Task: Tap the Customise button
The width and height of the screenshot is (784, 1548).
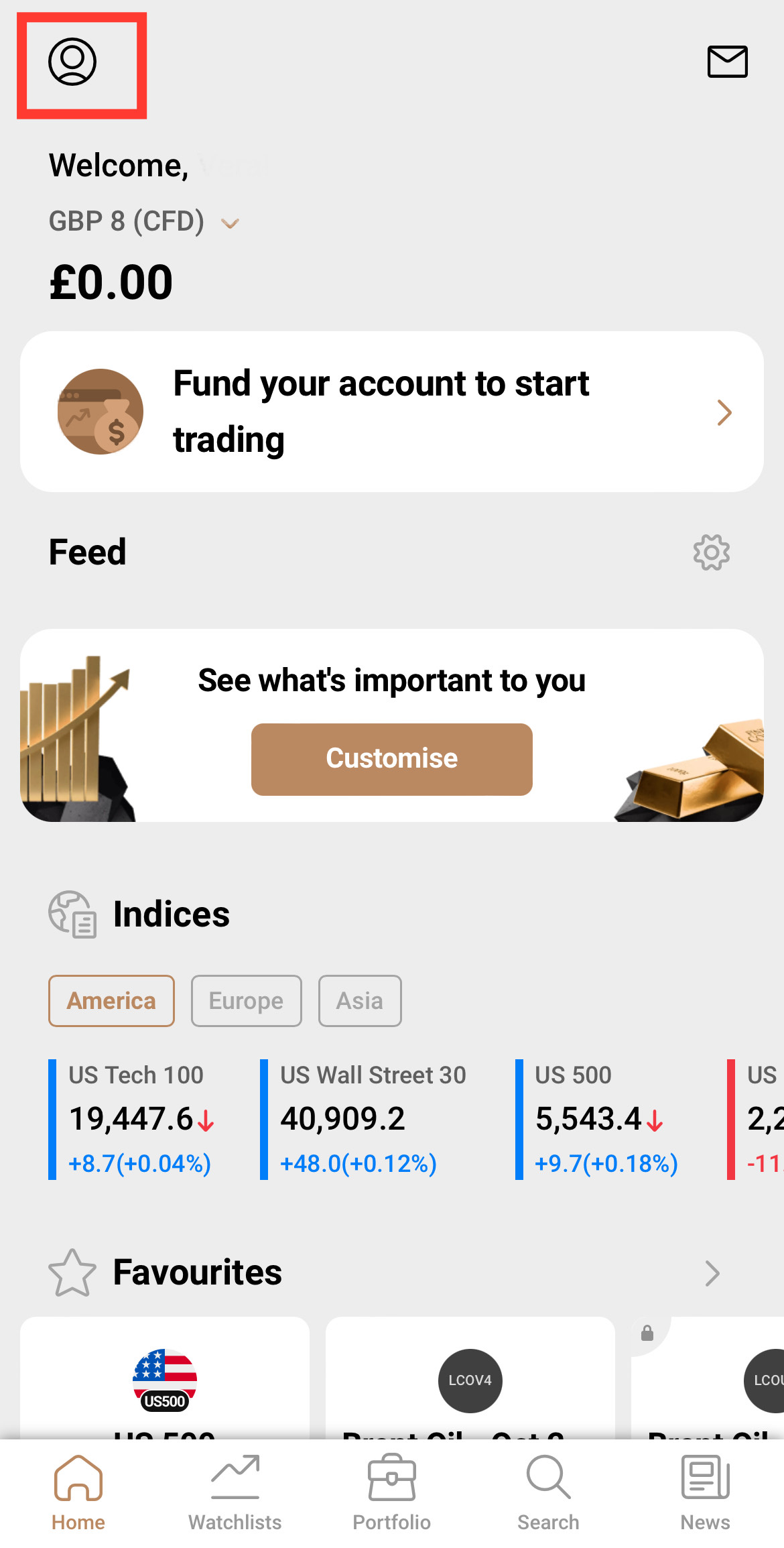Action: click(392, 759)
